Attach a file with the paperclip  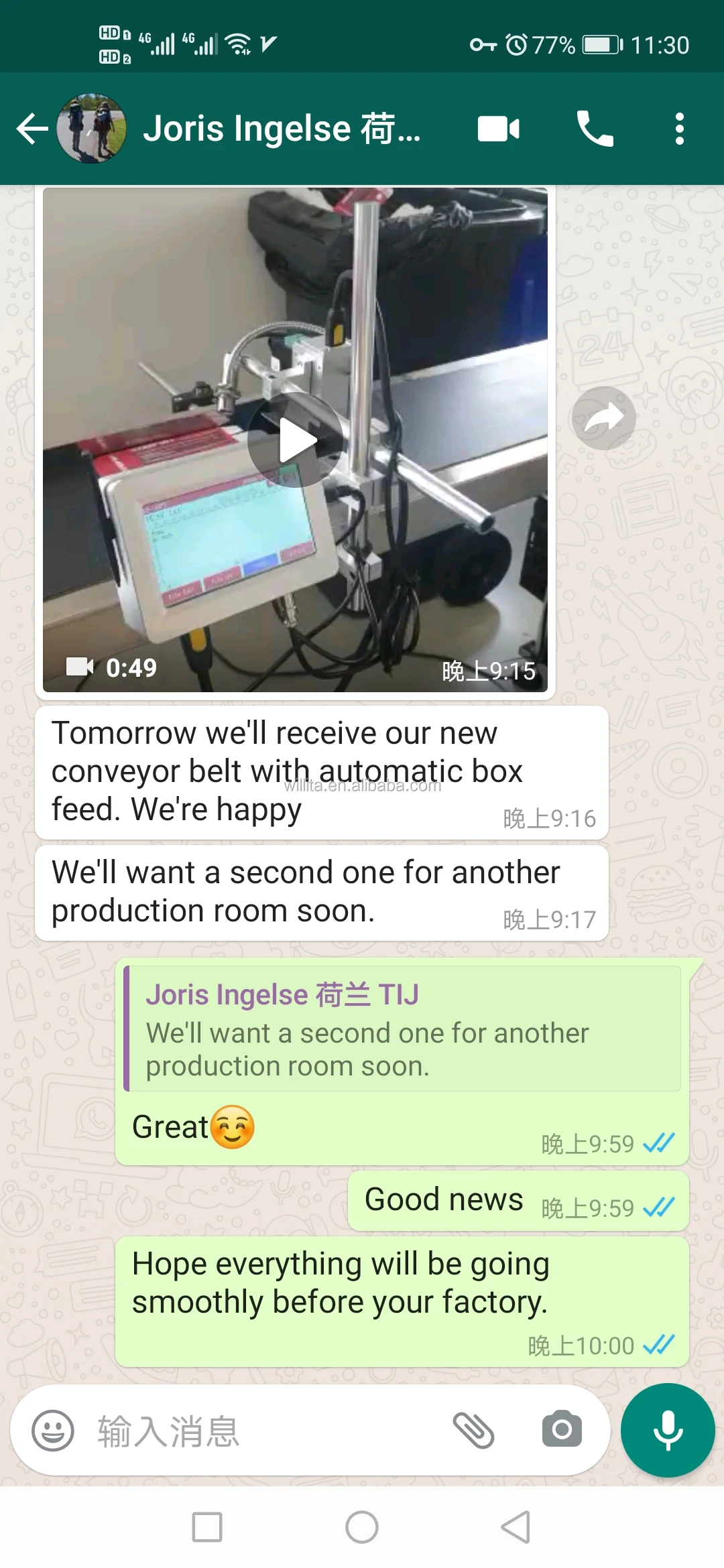[474, 1430]
